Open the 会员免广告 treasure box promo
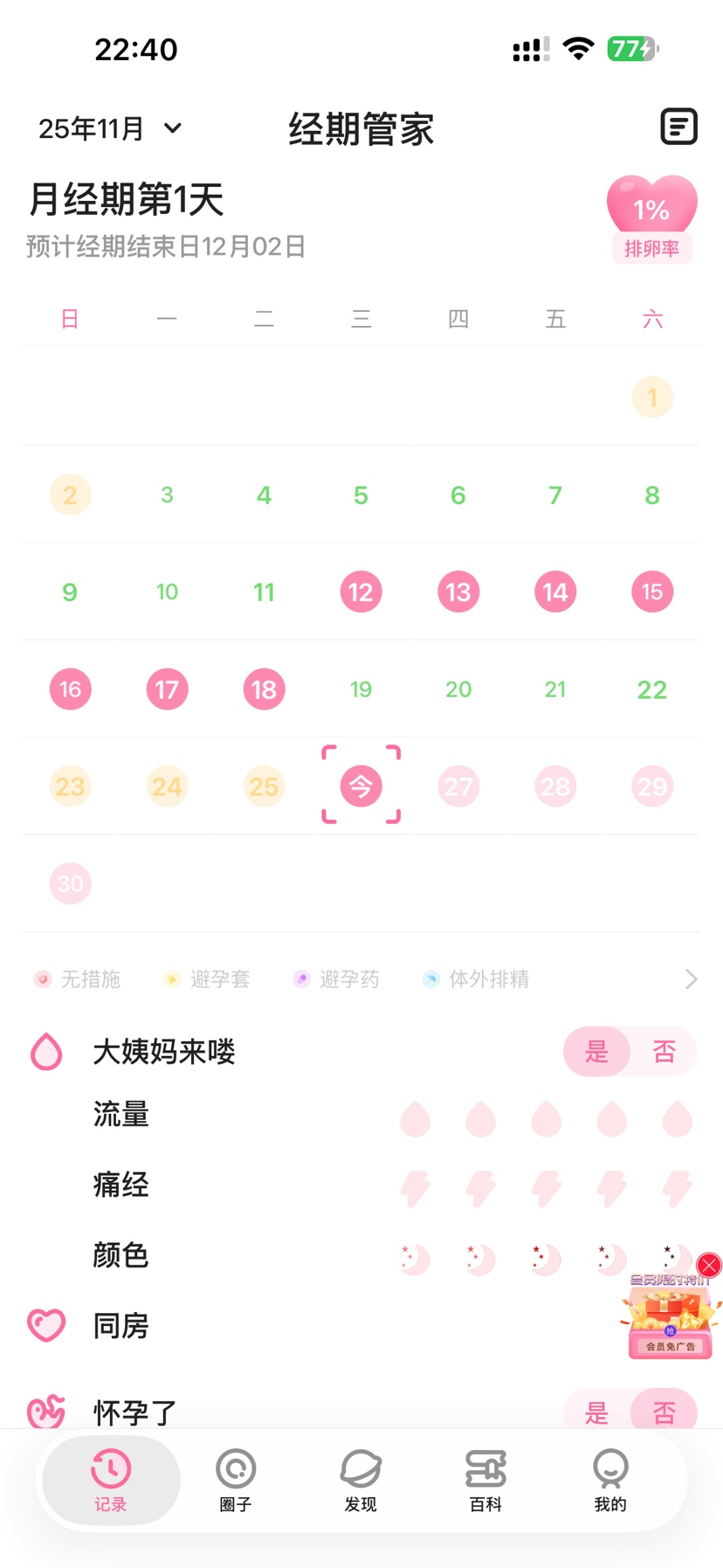Image resolution: width=723 pixels, height=1568 pixels. click(670, 1321)
